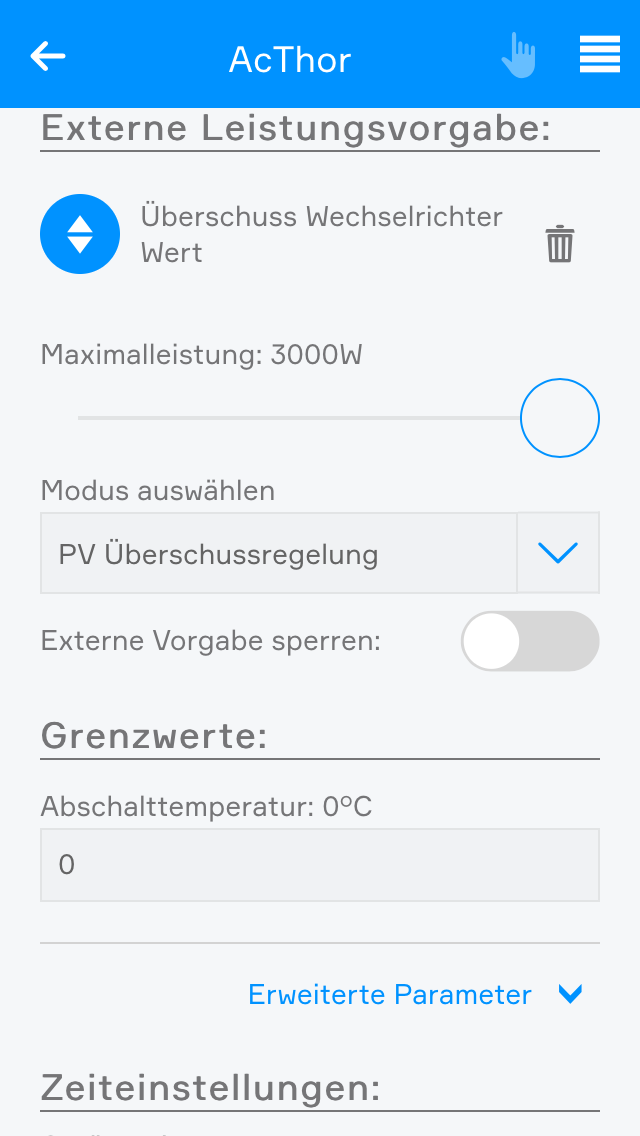Delete Überschuss Wechselrichter Wert entry
The height and width of the screenshot is (1136, 640).
[x=559, y=244]
